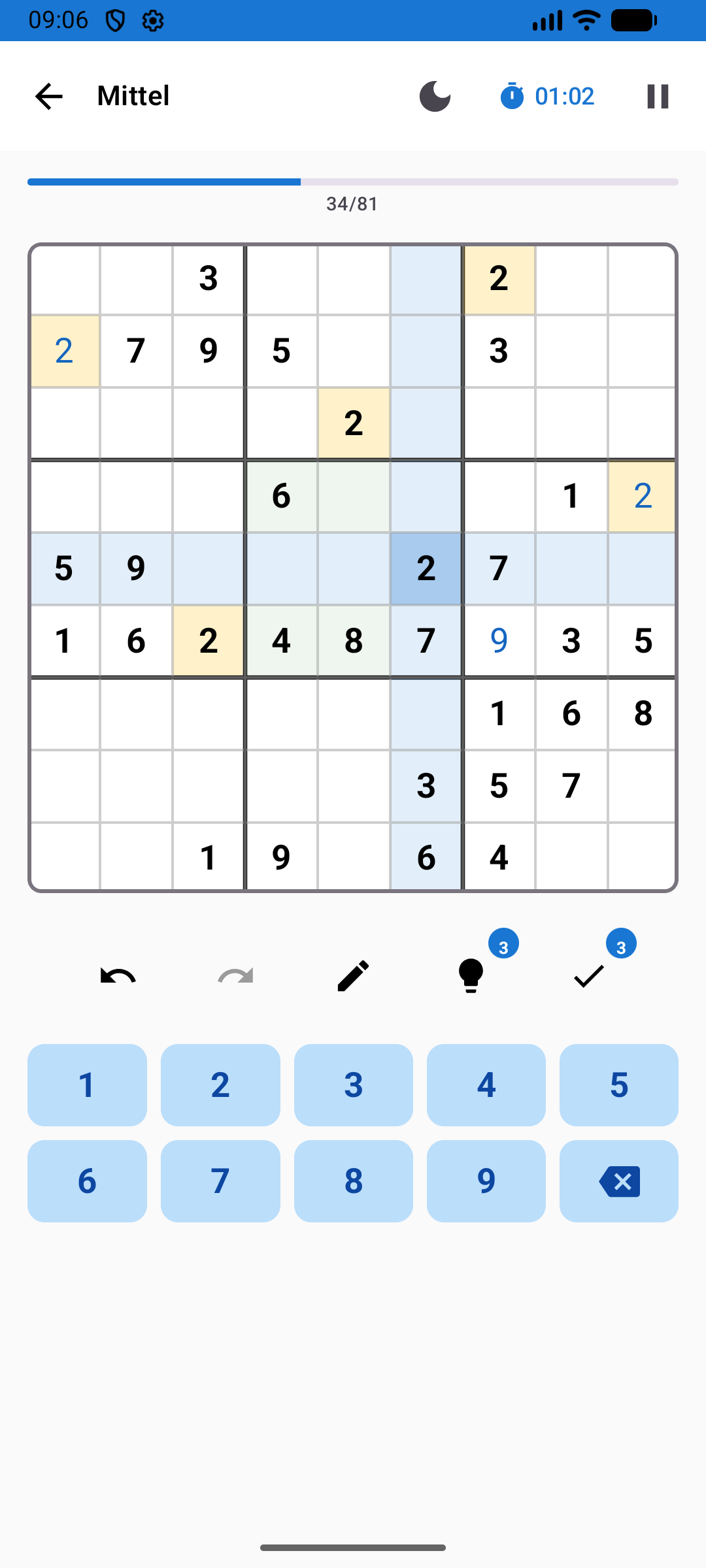Viewport: 706px width, 1568px height.
Task: Enter number 4 from the keypad
Action: point(486,1085)
